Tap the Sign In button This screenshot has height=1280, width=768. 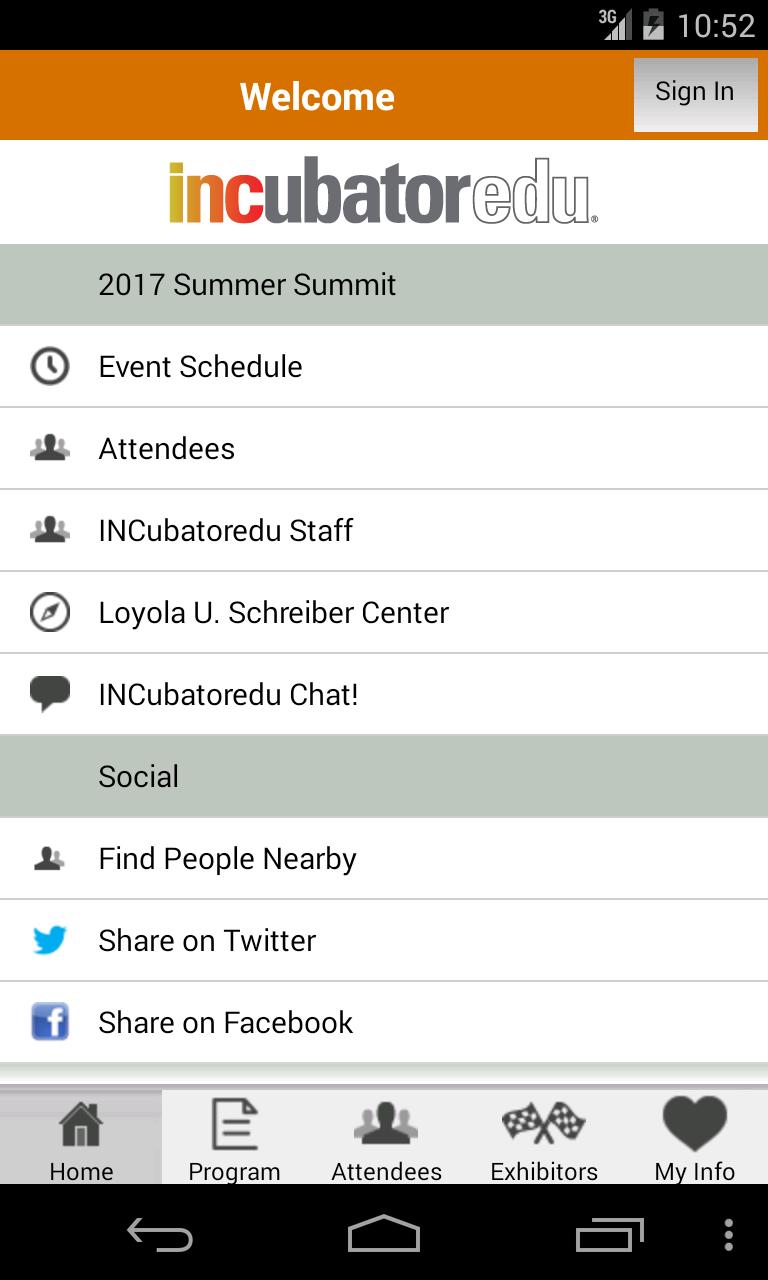coord(695,94)
